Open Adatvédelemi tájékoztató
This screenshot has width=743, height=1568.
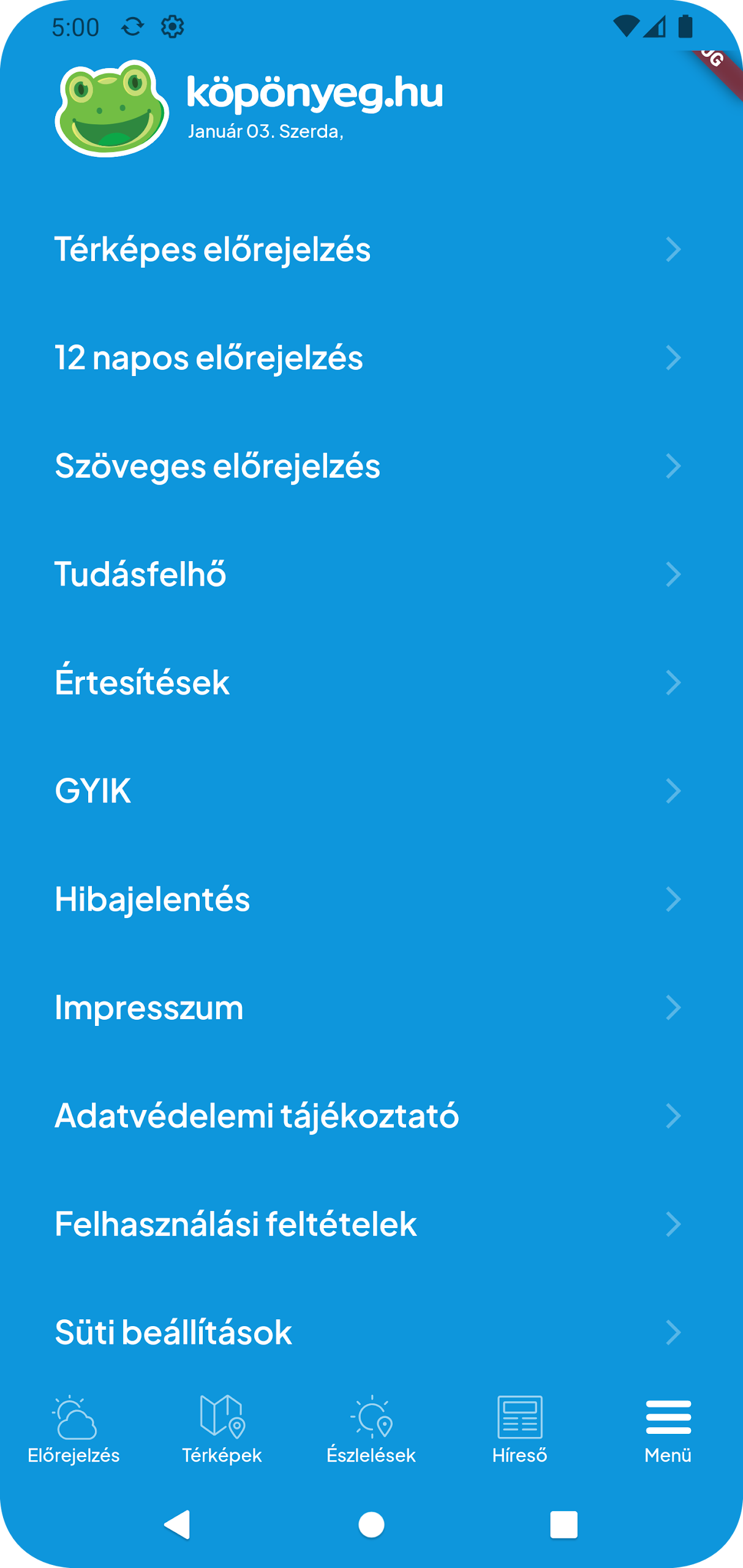coord(371,1116)
